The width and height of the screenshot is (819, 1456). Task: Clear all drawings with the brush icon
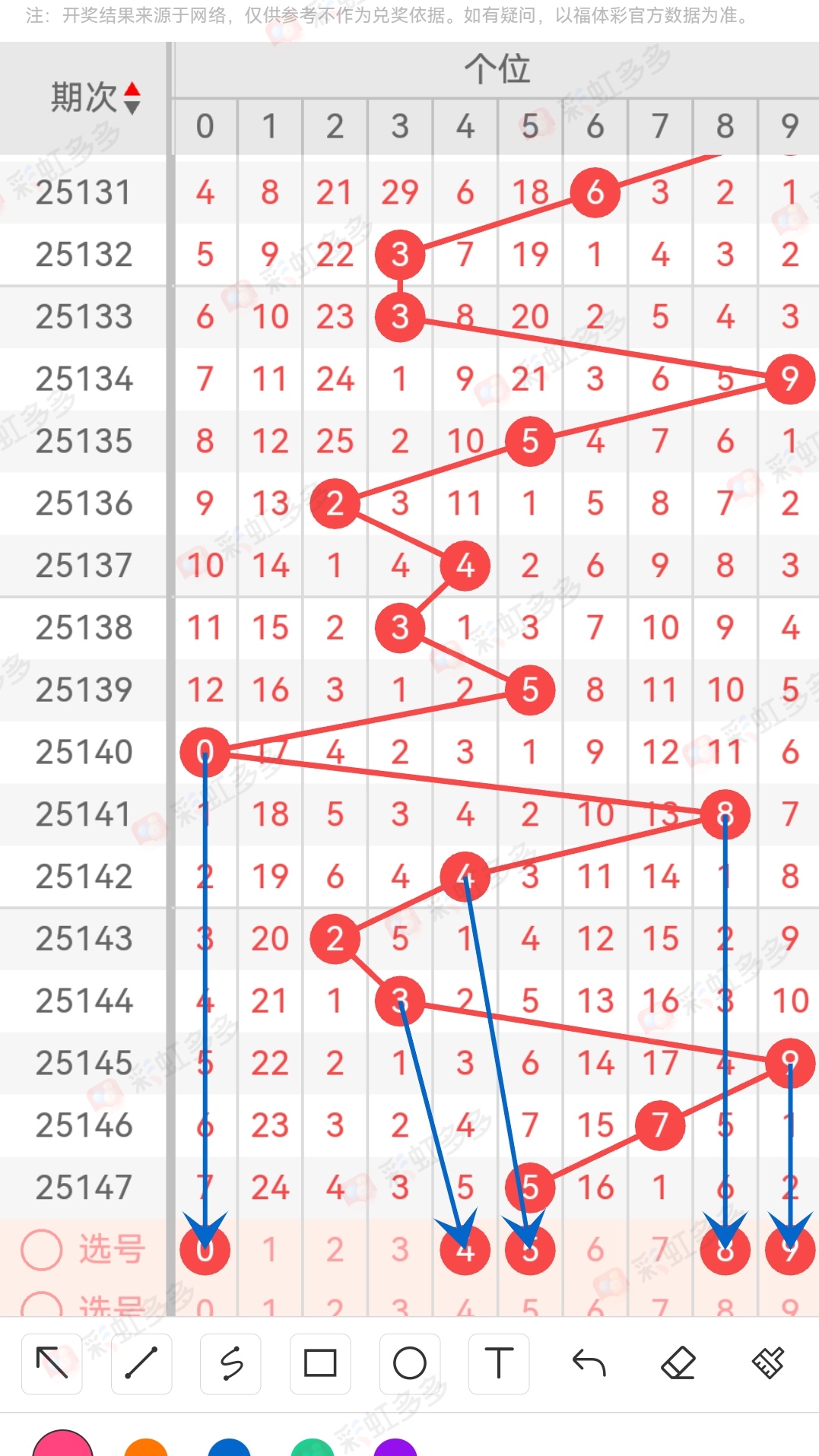pyautogui.click(x=767, y=1363)
